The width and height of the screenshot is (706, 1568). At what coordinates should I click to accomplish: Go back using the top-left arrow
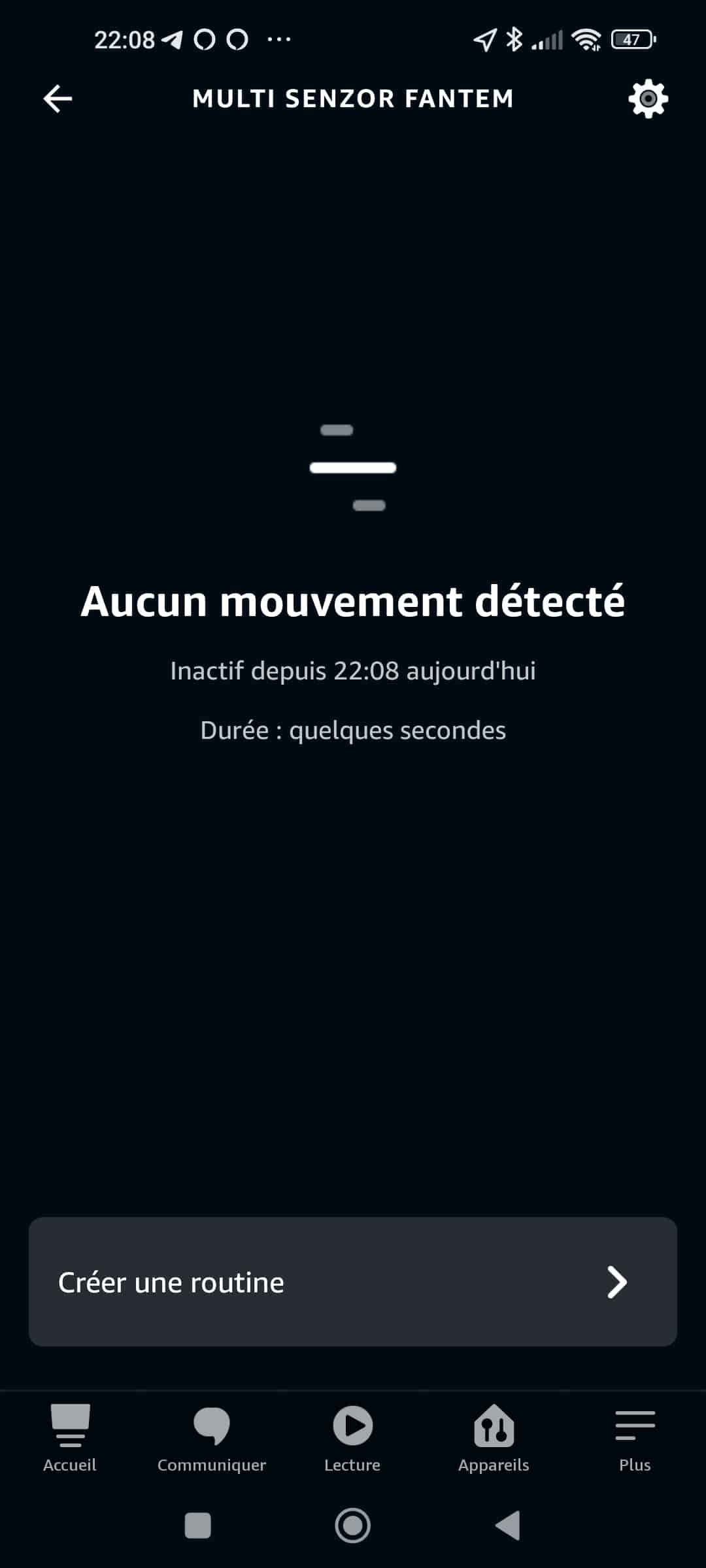point(58,99)
